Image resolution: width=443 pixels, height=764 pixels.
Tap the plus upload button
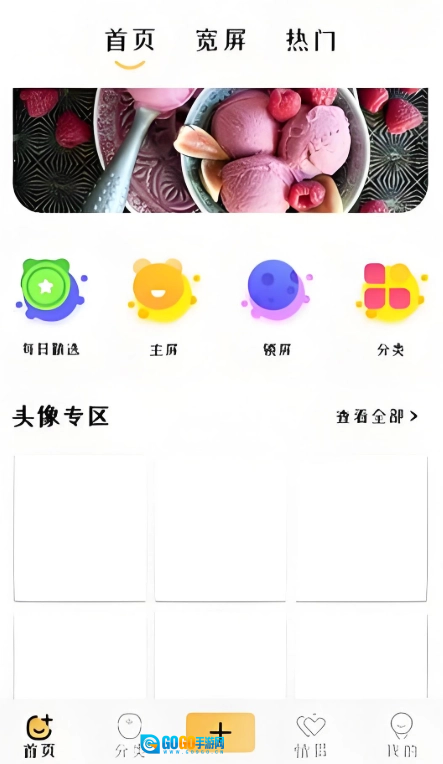[220, 731]
